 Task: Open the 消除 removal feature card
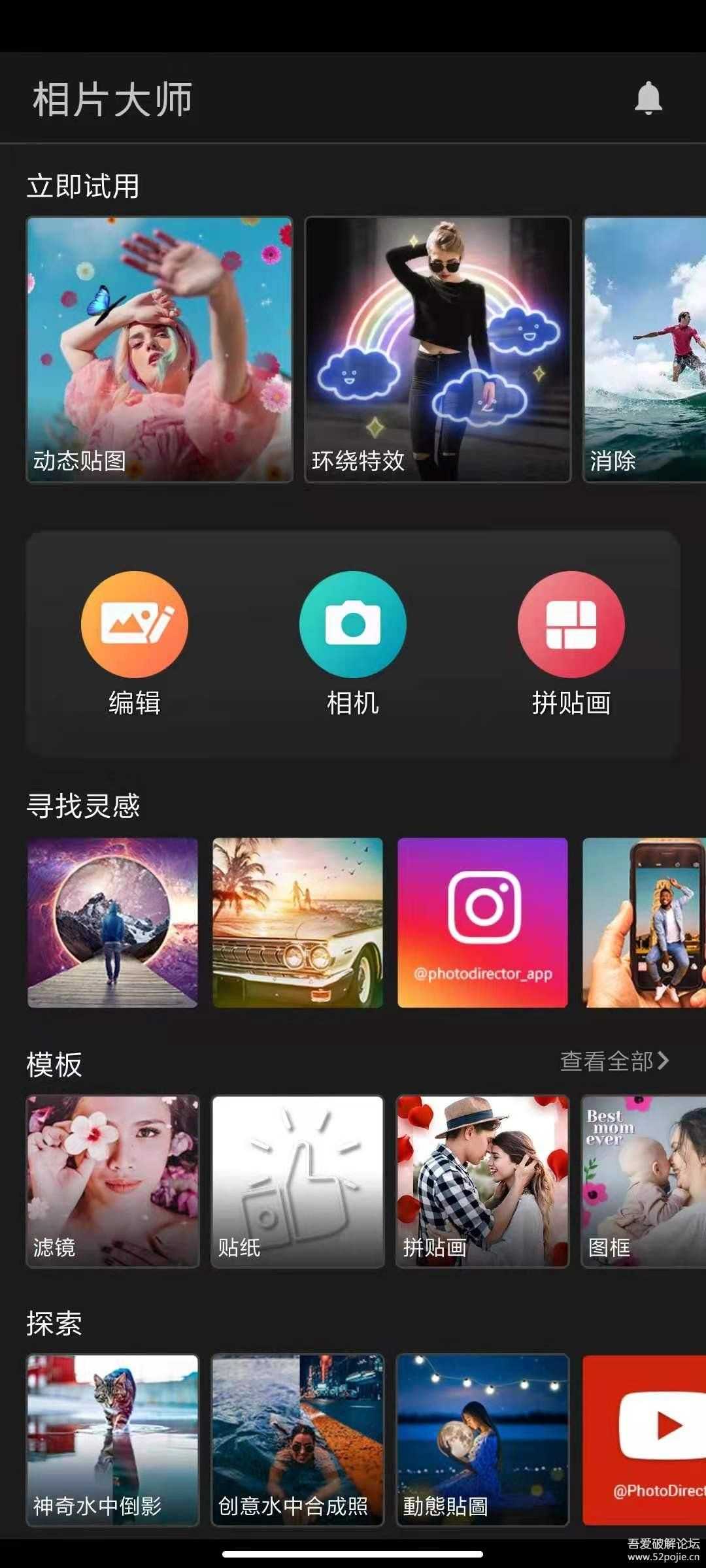pyautogui.click(x=644, y=350)
